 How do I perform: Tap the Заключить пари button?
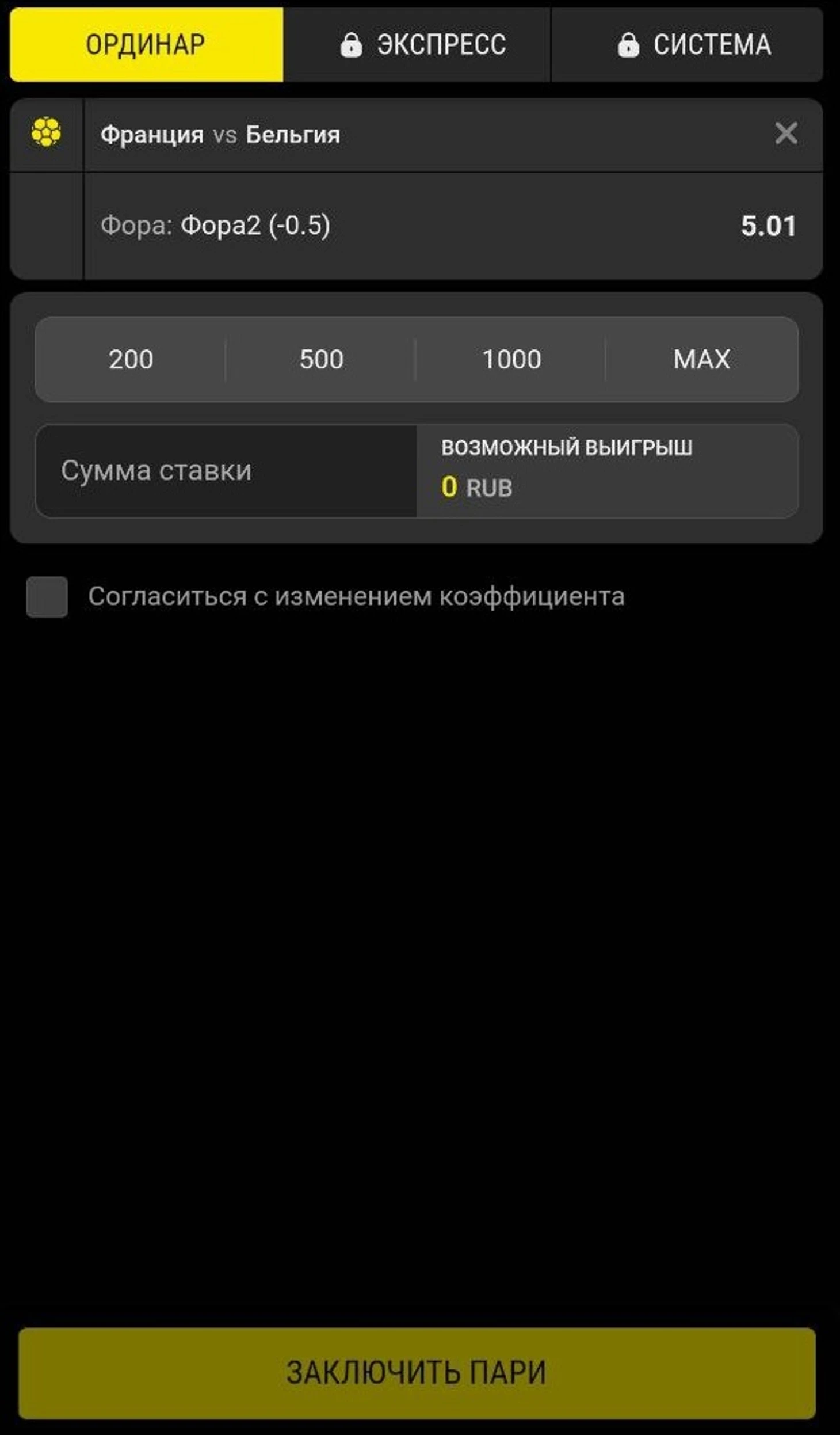click(x=417, y=1373)
